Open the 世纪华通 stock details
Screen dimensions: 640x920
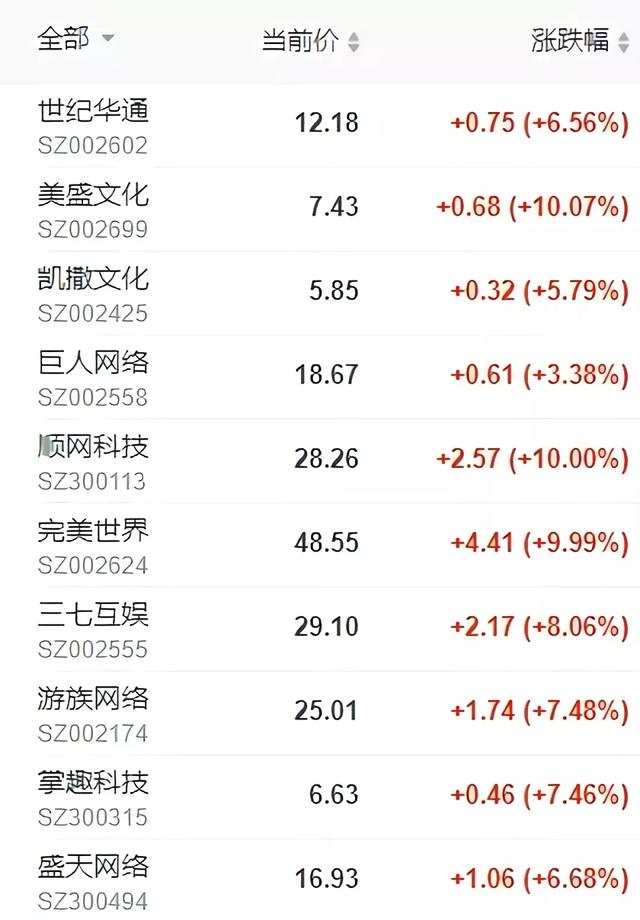[93, 110]
